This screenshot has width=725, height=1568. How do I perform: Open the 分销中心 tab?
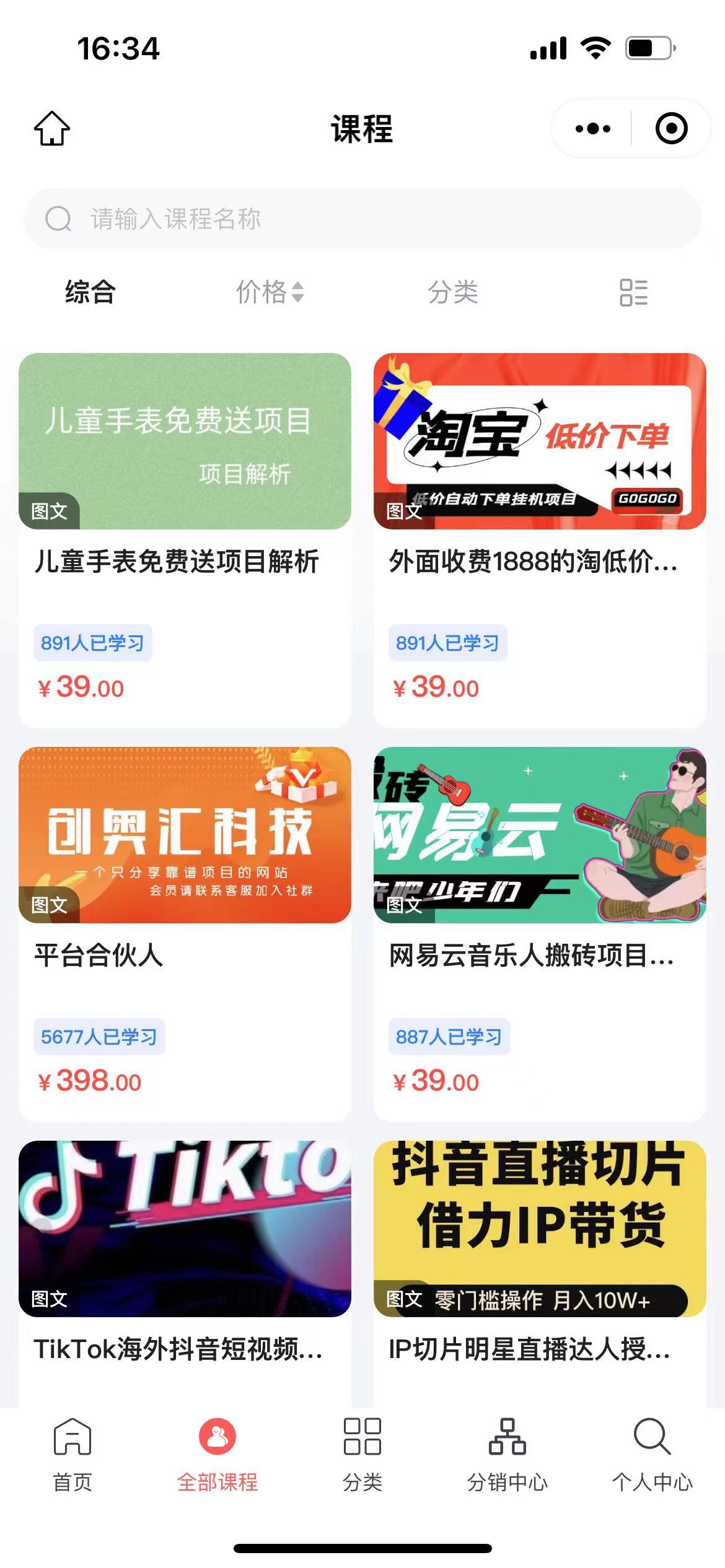click(507, 1454)
